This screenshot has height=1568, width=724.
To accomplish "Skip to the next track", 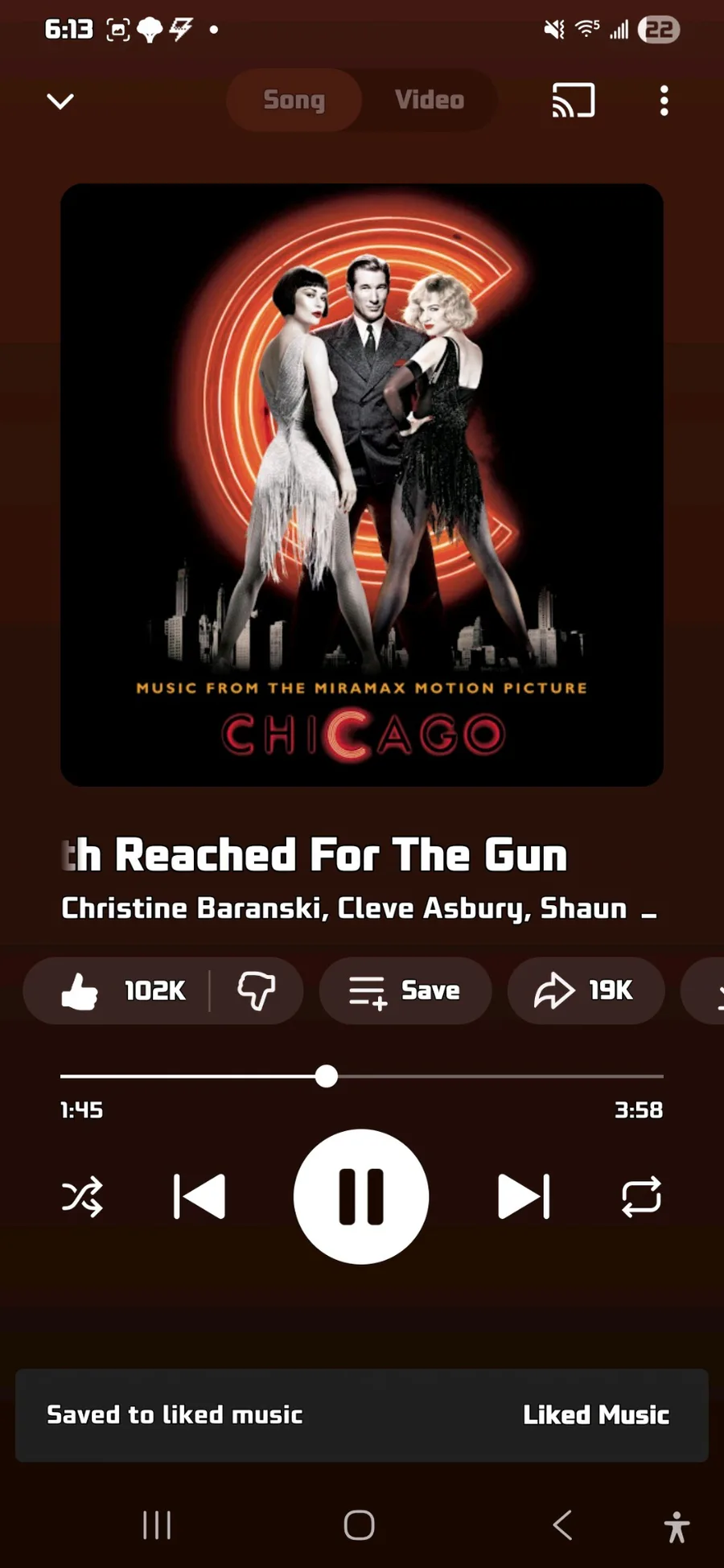I will click(524, 1196).
